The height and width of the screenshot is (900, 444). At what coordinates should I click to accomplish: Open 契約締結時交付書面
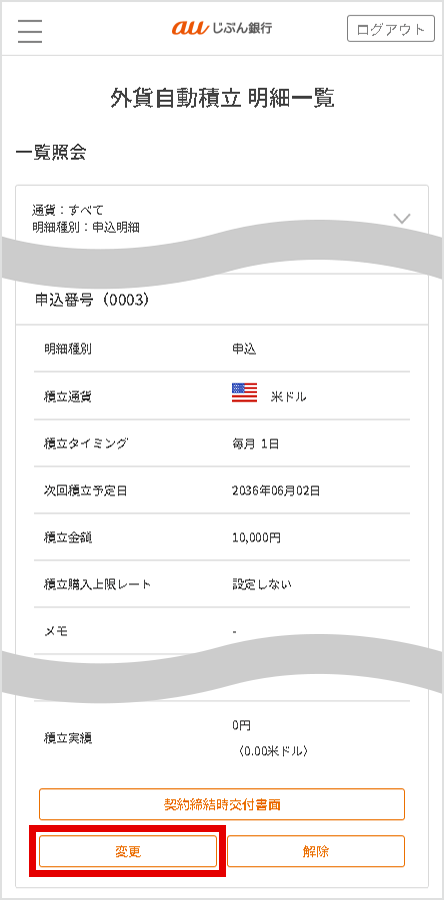(x=222, y=804)
